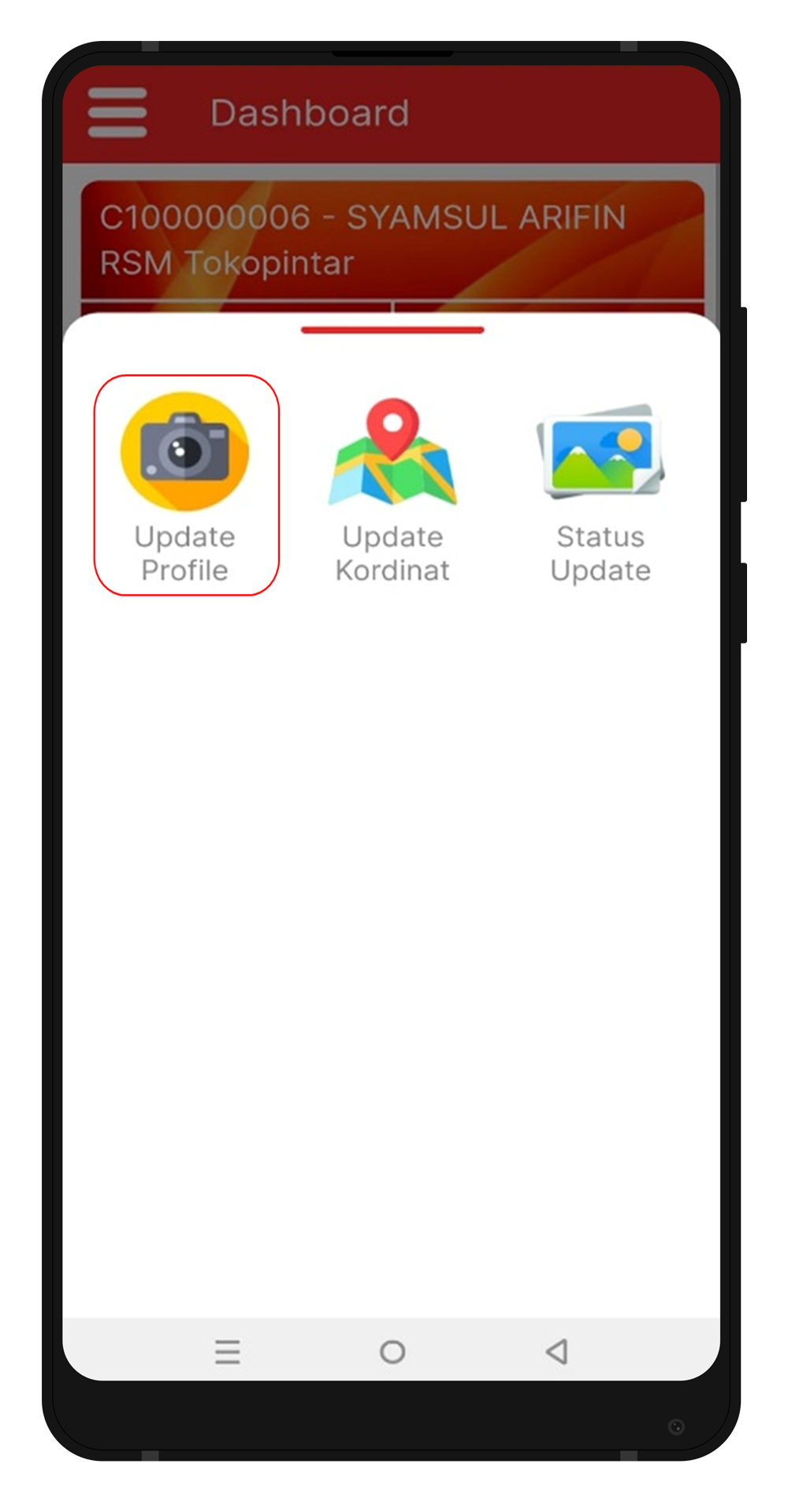Show recent apps from navigation bar

click(x=228, y=1352)
